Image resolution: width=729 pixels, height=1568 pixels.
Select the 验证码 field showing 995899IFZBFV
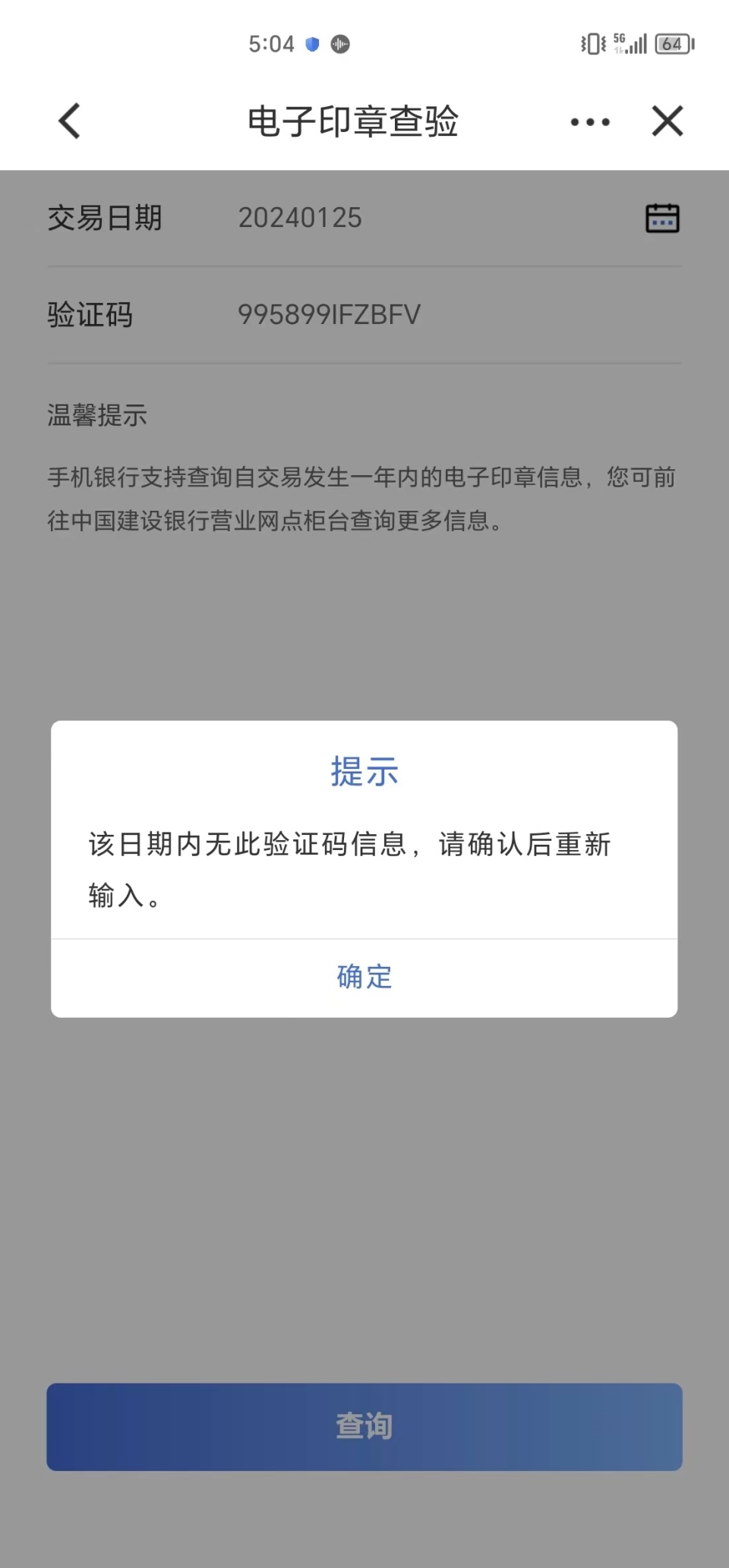pyautogui.click(x=329, y=313)
